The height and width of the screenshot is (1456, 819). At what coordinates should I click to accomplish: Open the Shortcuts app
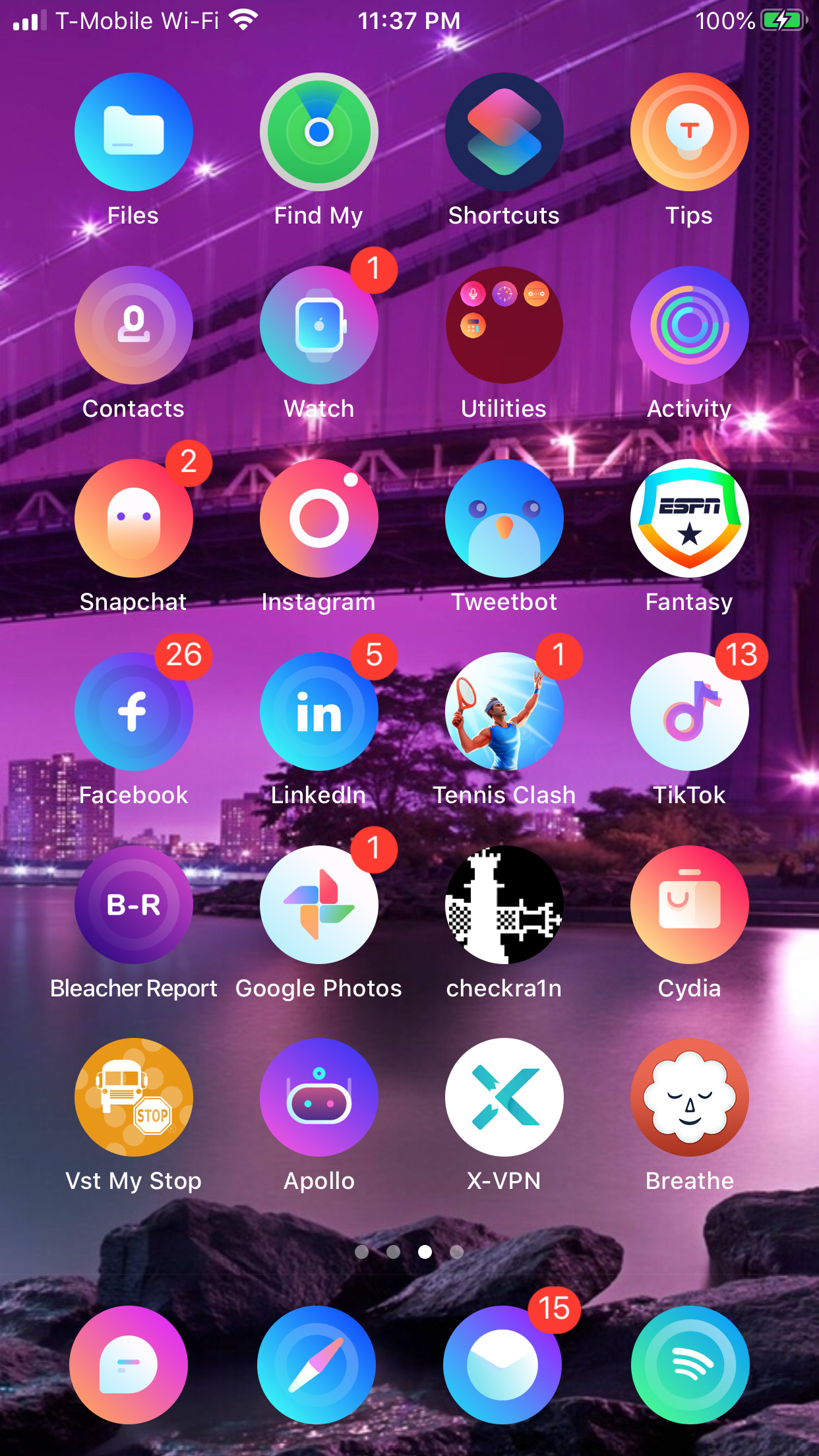tap(504, 132)
